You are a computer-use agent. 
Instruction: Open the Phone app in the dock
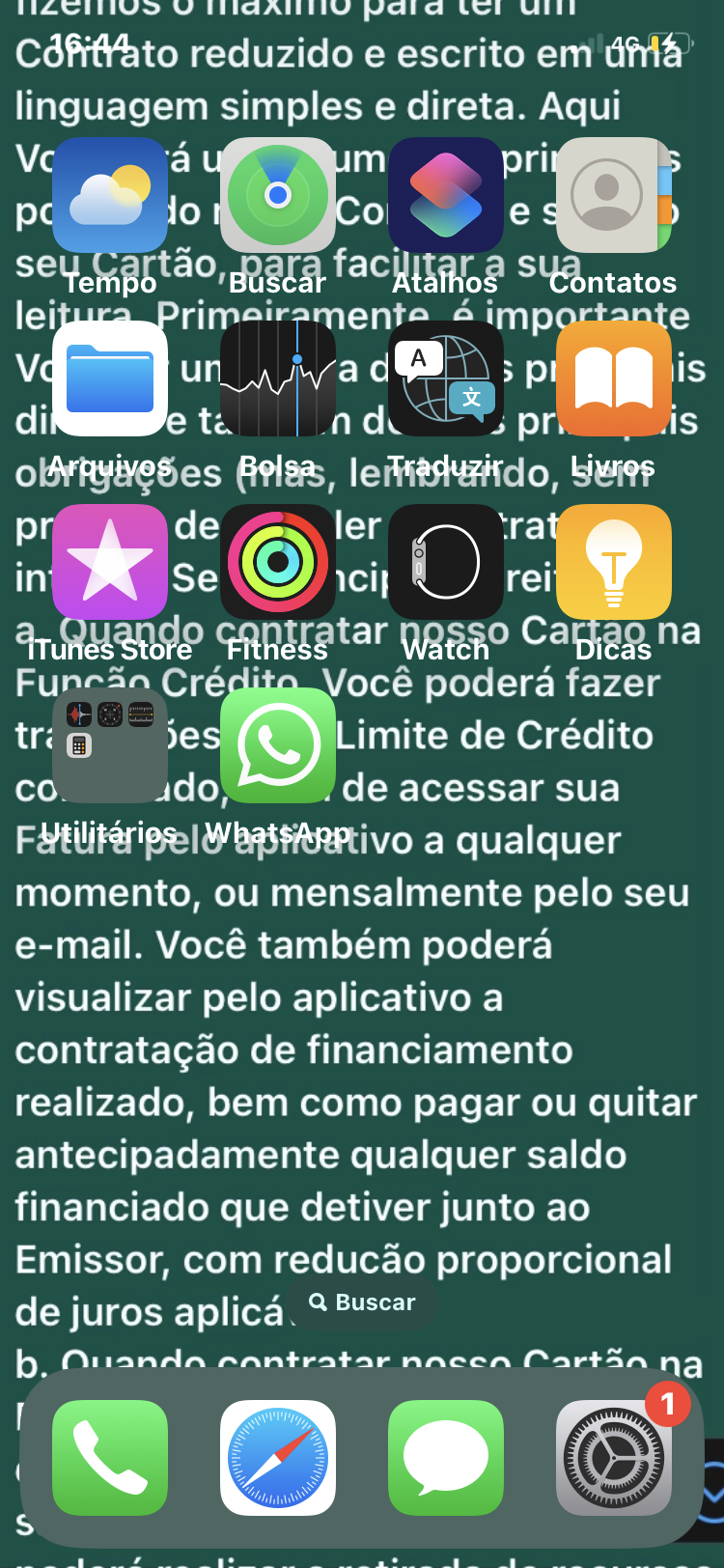[x=110, y=1458]
